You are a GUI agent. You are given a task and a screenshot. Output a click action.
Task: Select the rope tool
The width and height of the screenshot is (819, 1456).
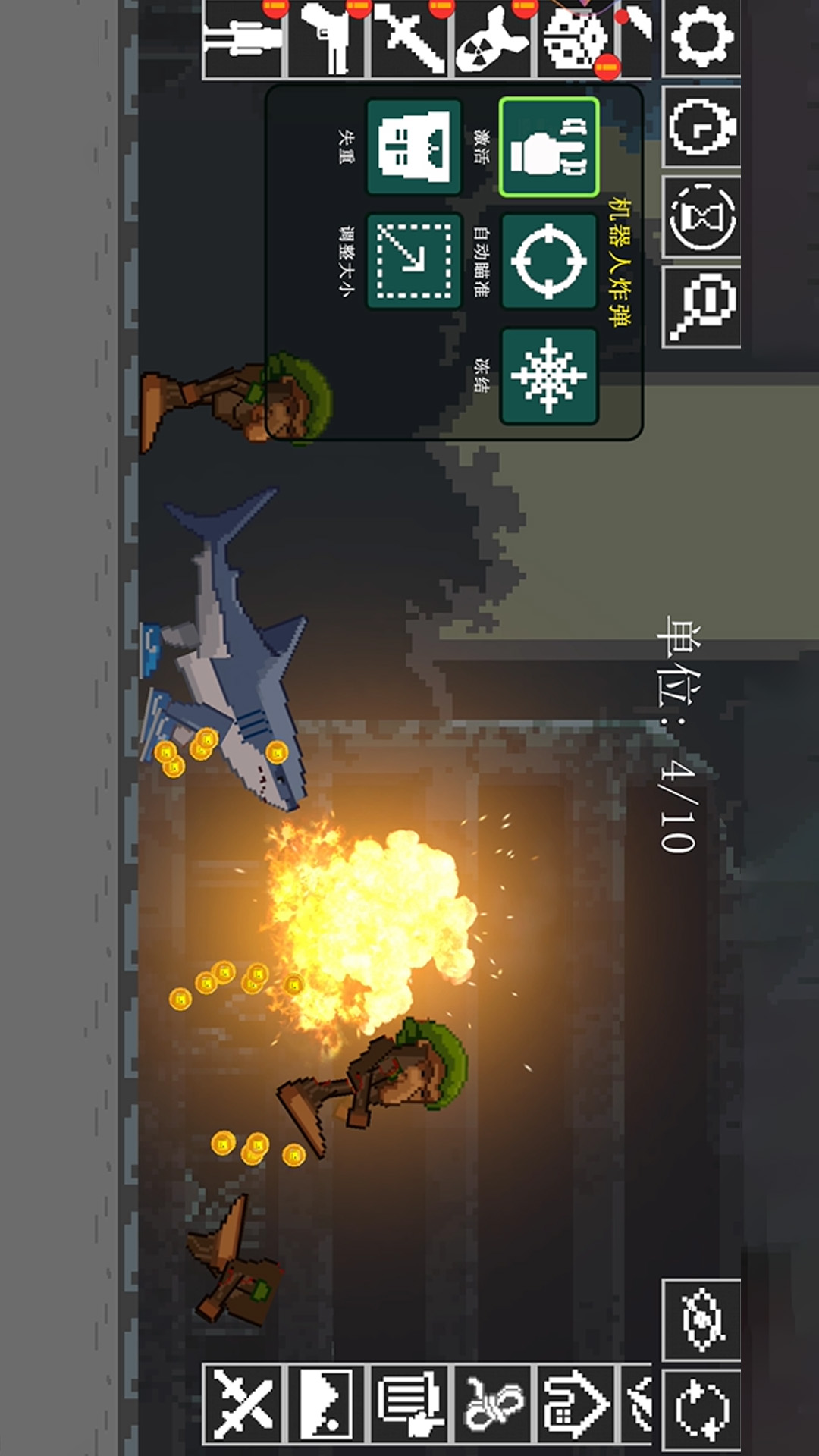click(x=494, y=1403)
